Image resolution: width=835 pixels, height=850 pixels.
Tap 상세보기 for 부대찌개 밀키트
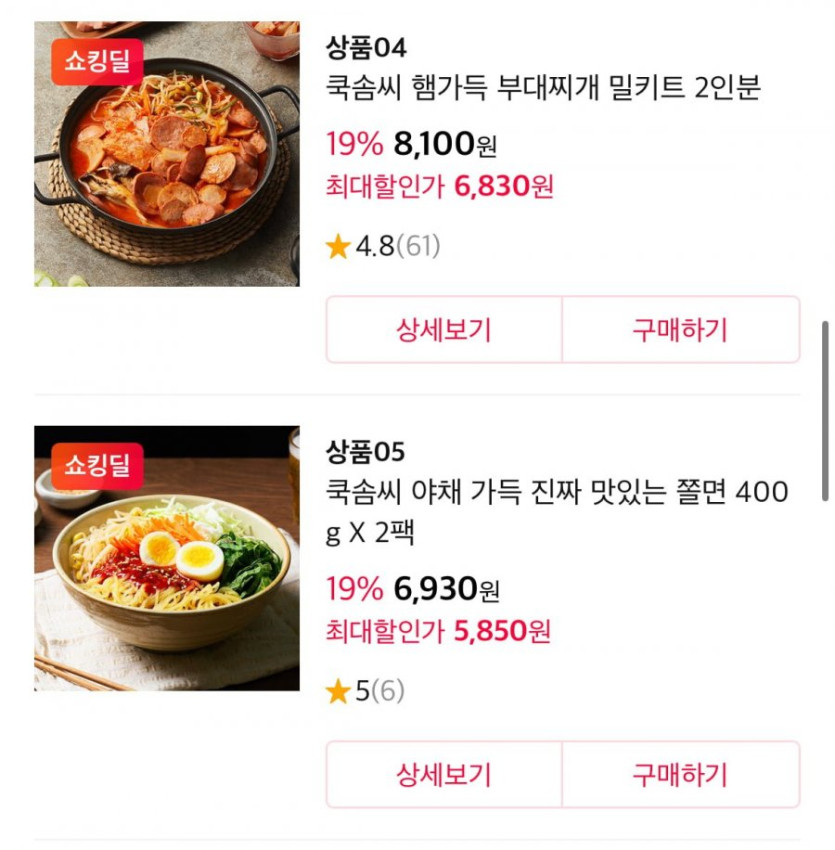(444, 330)
